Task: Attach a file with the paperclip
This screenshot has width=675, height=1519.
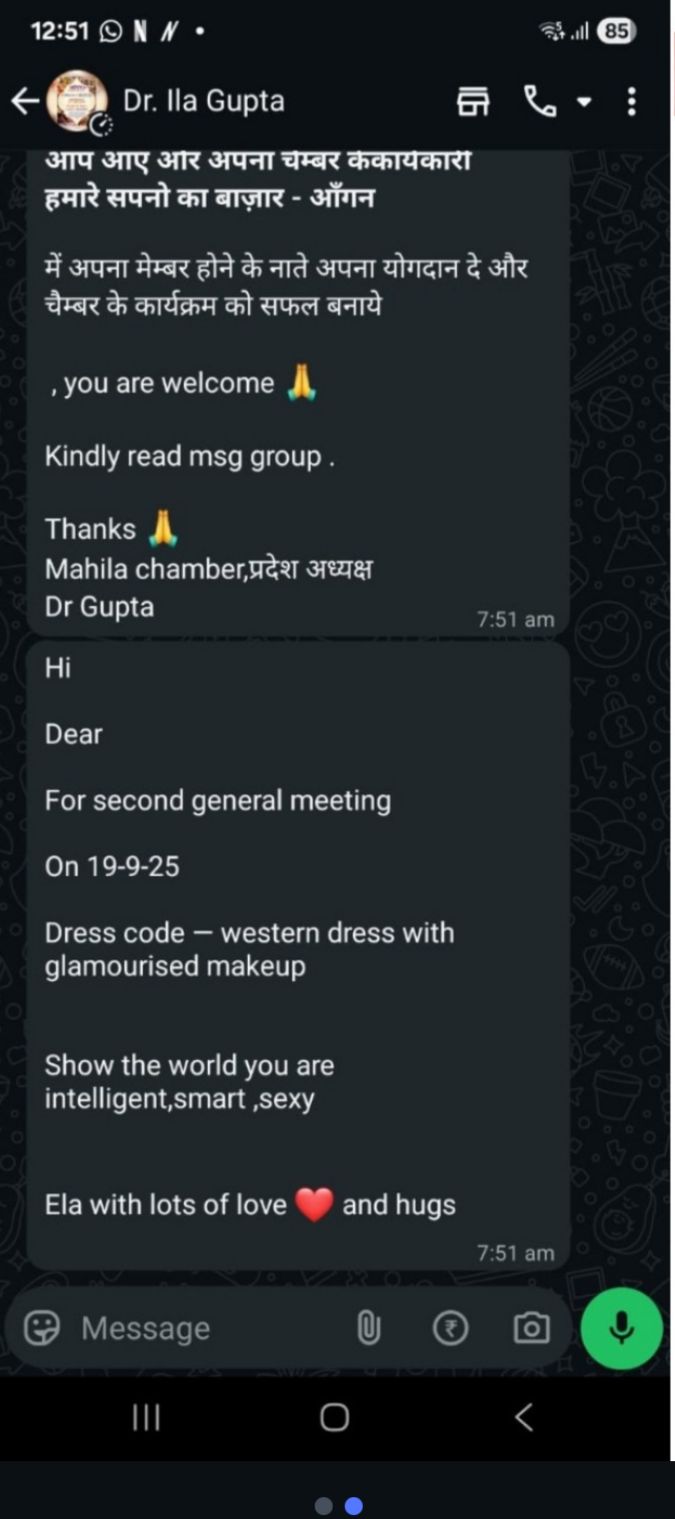Action: coord(369,1328)
